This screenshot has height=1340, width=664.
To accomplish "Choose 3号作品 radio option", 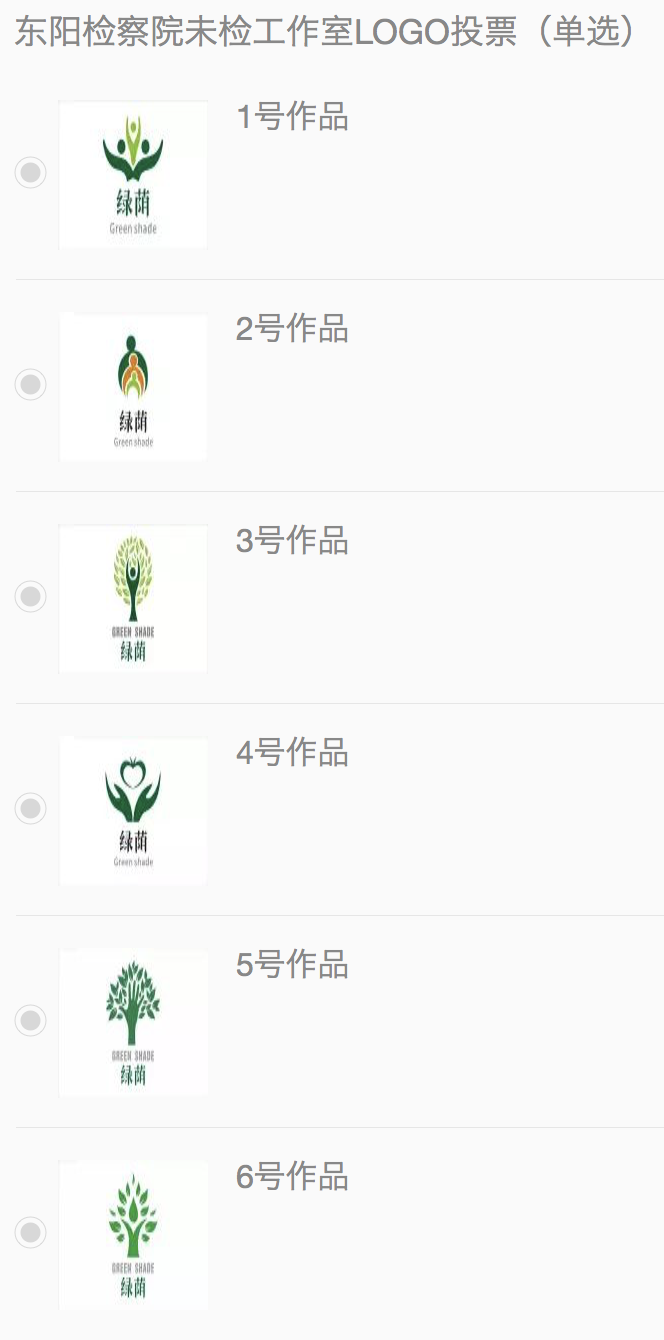I will tap(31, 596).
